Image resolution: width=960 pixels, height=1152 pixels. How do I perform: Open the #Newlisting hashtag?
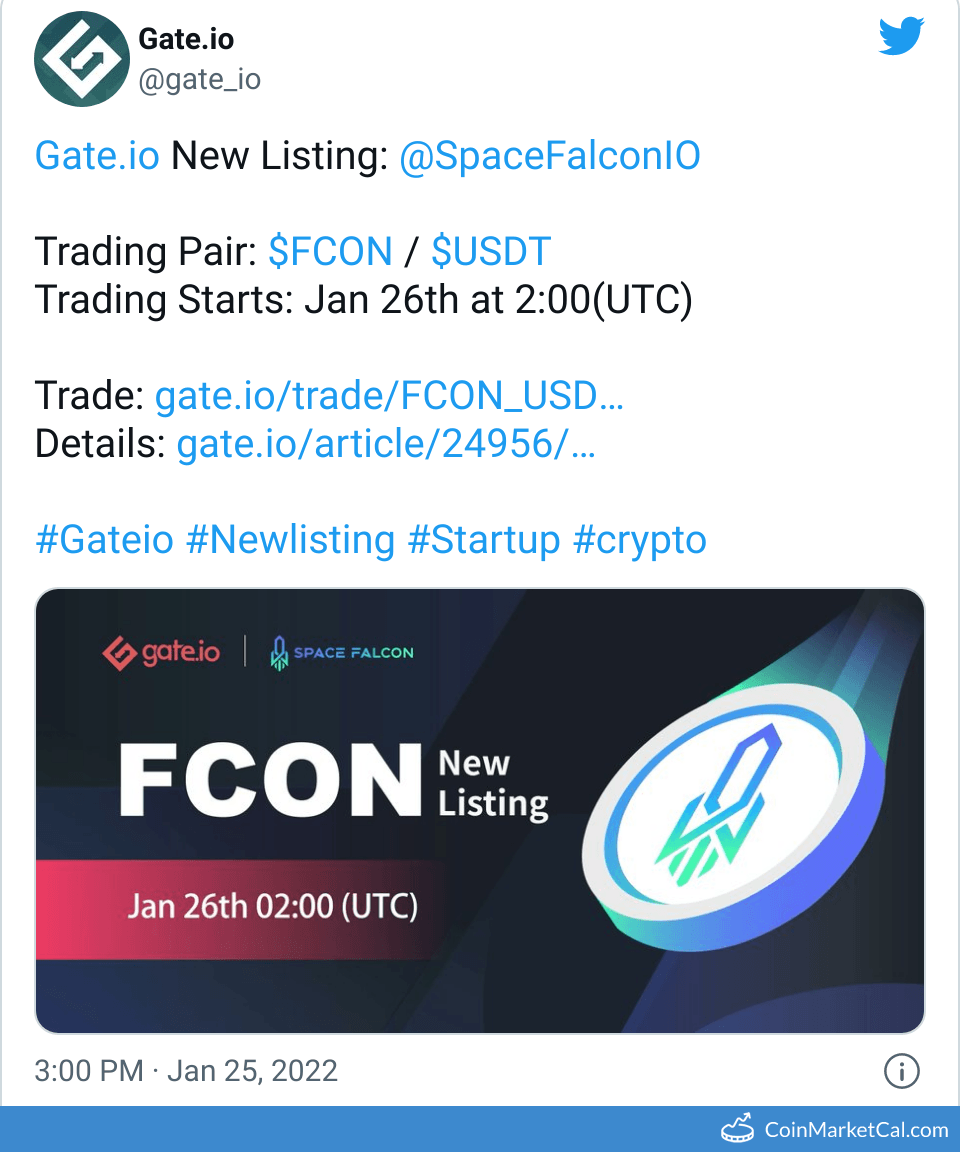[291, 540]
